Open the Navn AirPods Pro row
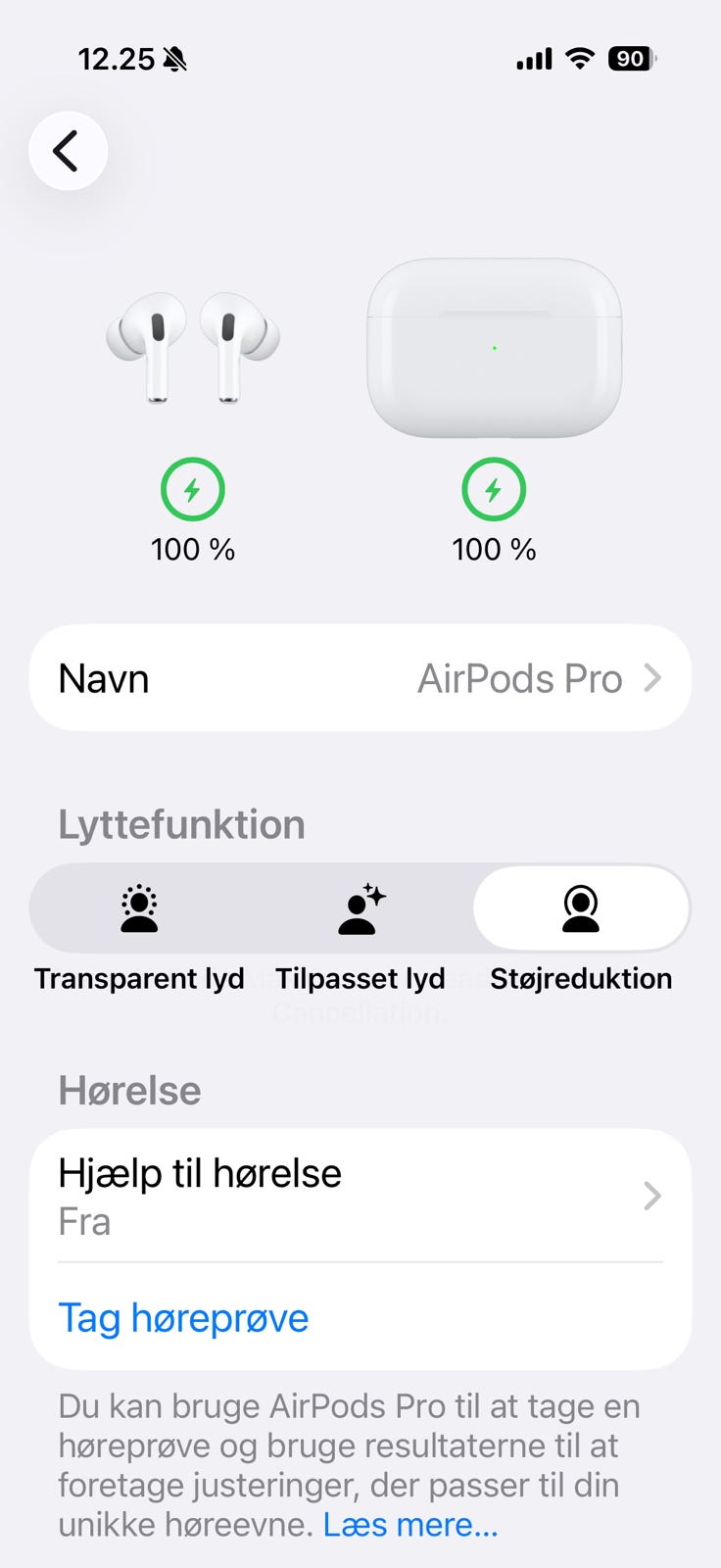Image resolution: width=721 pixels, height=1568 pixels. (360, 678)
